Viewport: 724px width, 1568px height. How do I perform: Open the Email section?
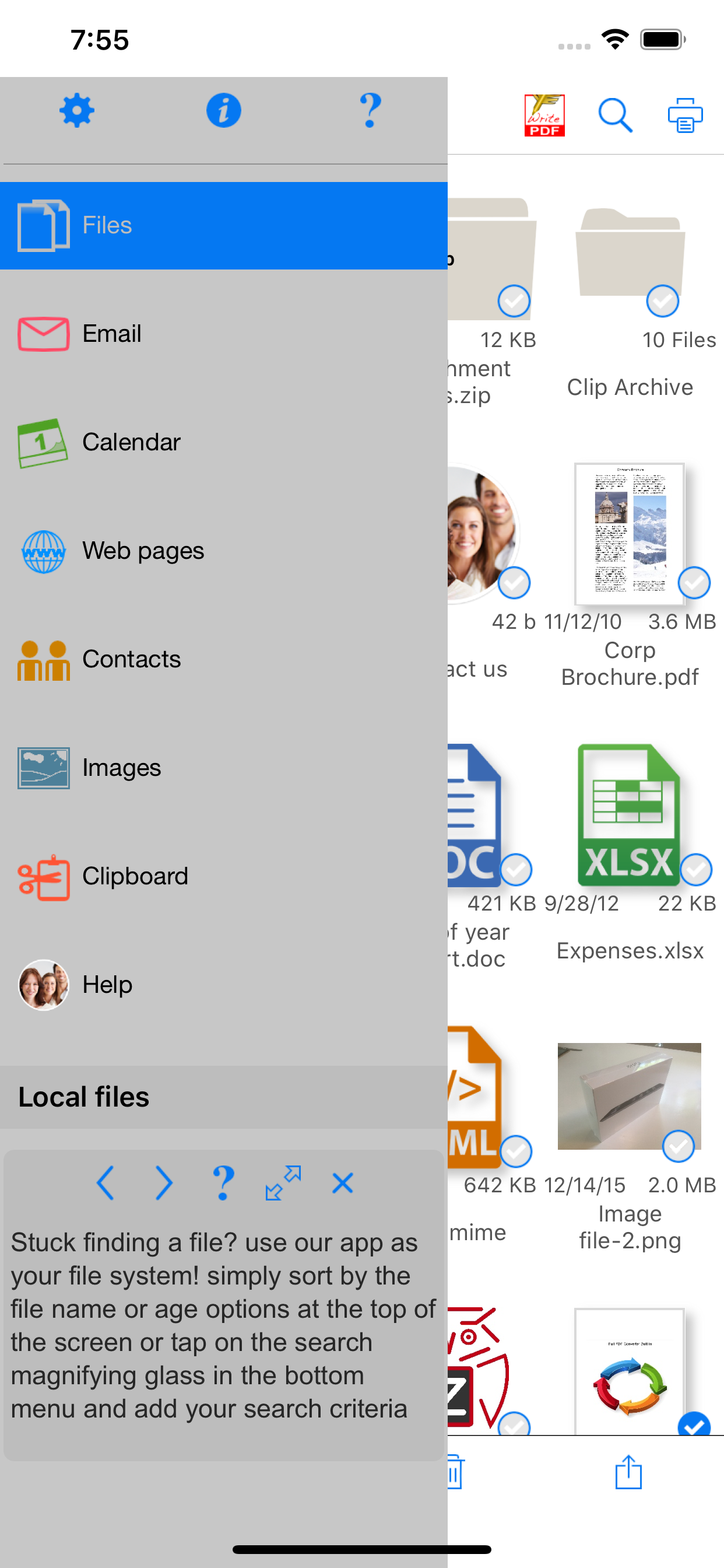[x=224, y=334]
